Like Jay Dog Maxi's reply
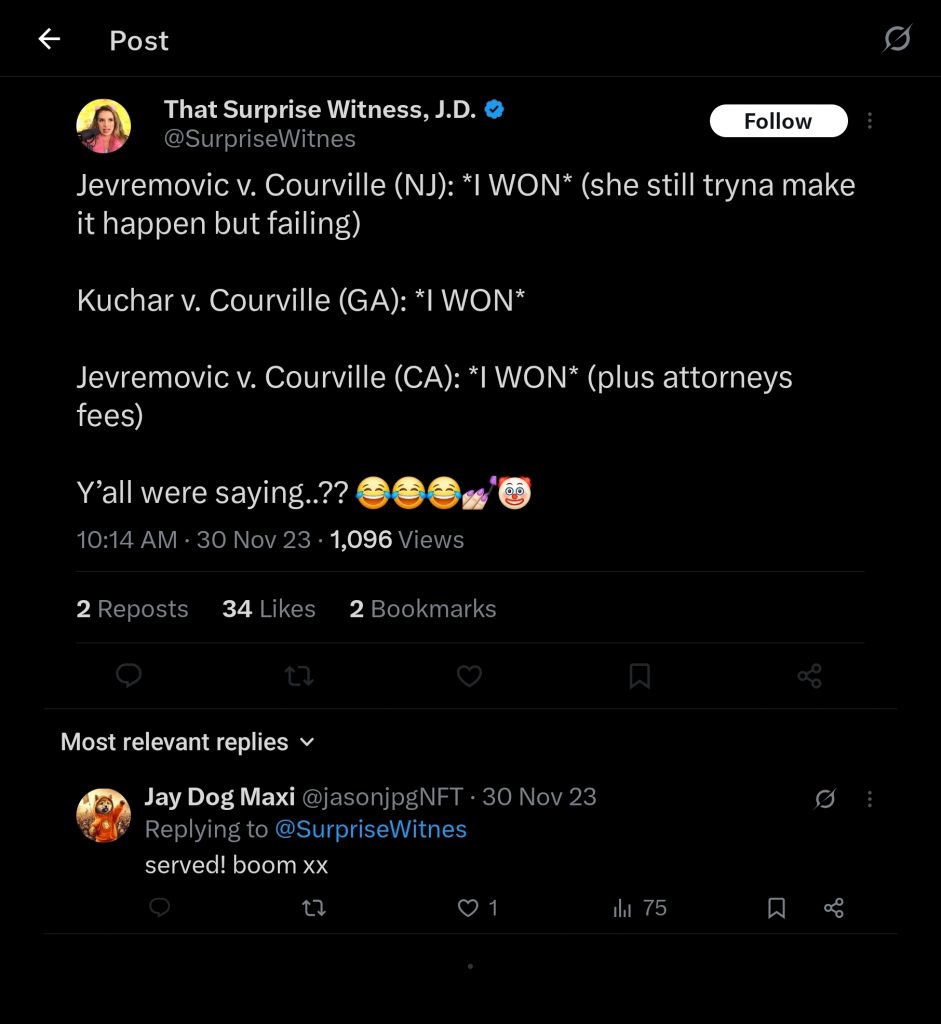This screenshot has width=941, height=1024. [x=468, y=908]
